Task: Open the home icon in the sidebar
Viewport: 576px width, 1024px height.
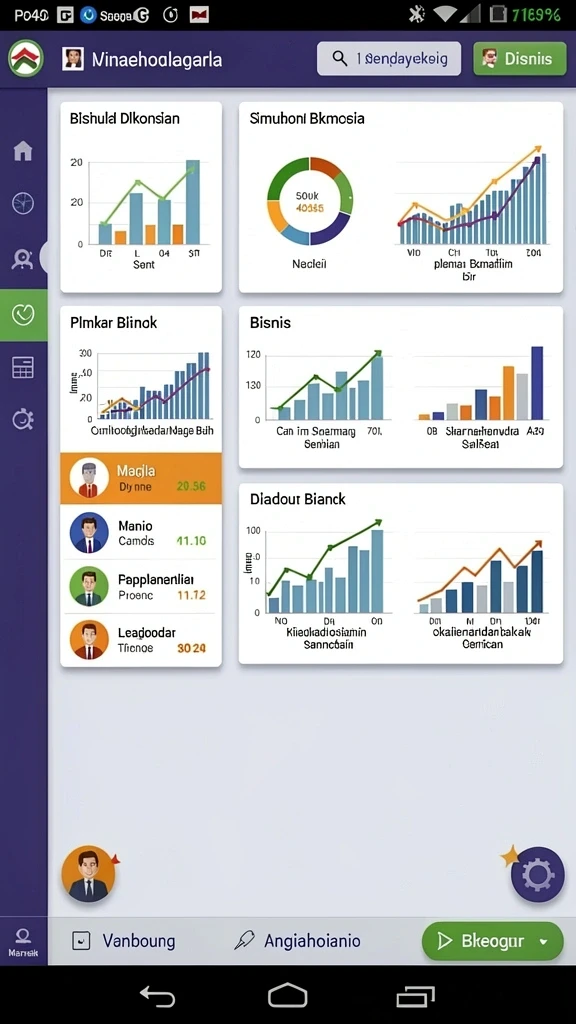Action: [23, 151]
